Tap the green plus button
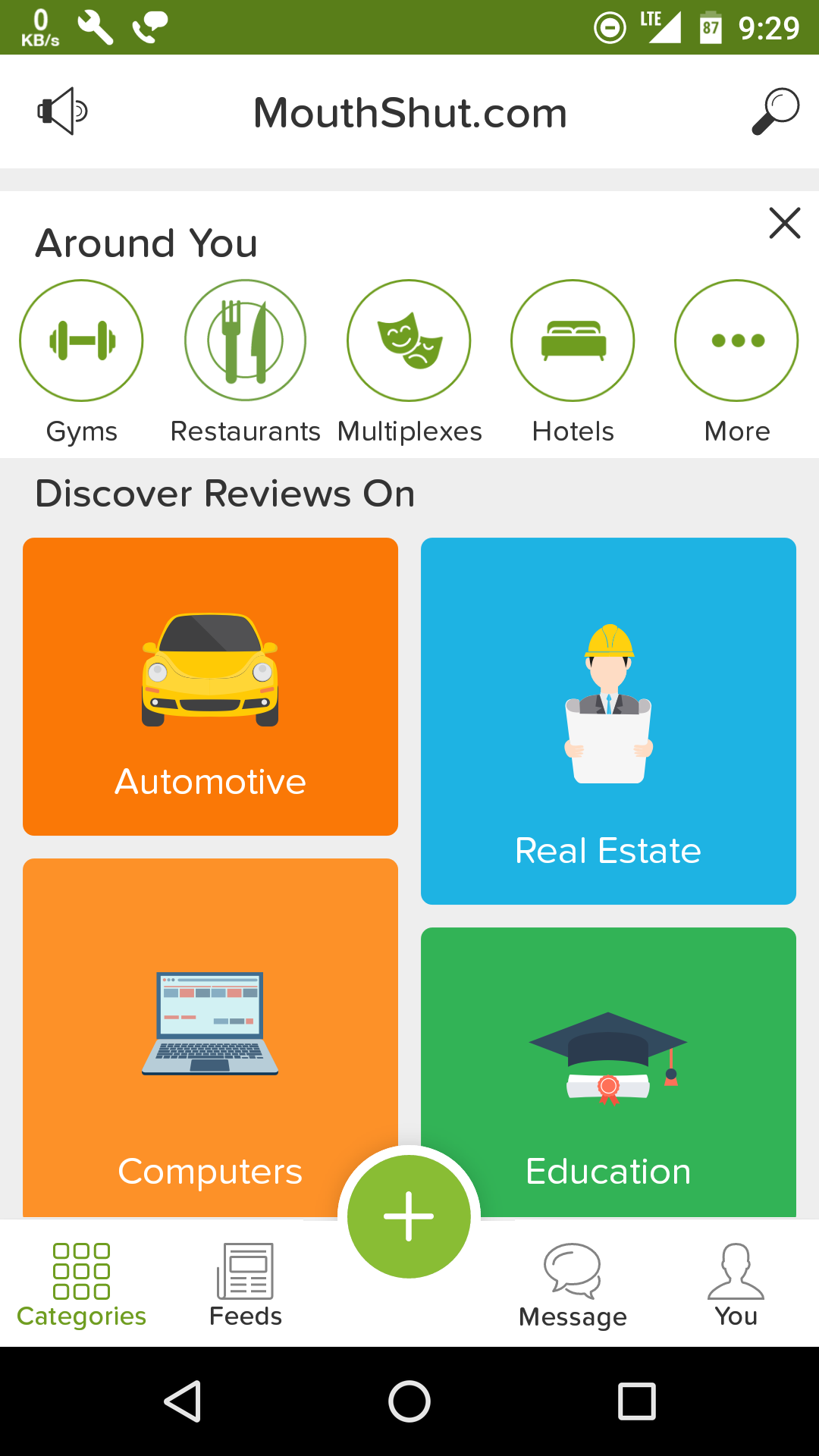 [409, 1216]
